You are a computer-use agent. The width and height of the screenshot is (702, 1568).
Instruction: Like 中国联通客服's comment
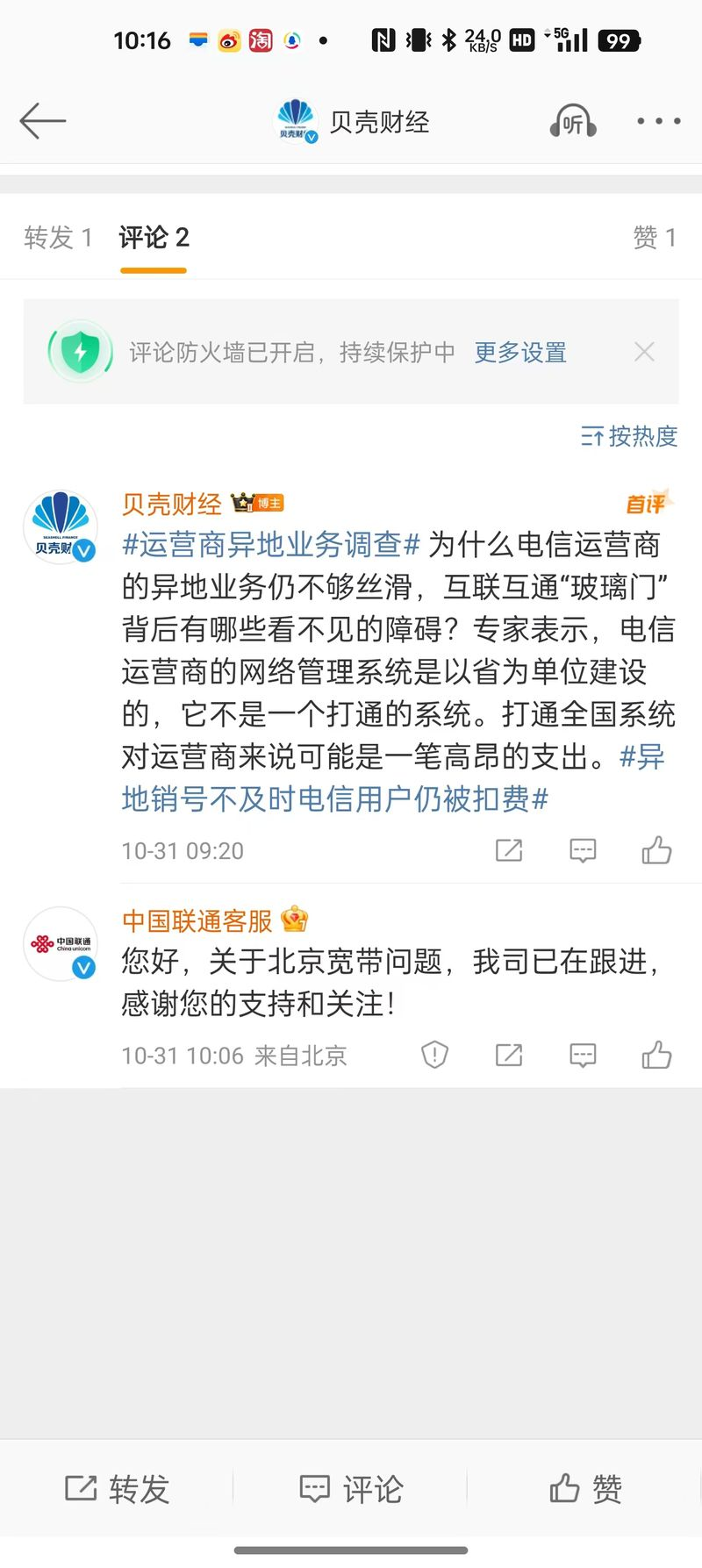(x=656, y=1055)
